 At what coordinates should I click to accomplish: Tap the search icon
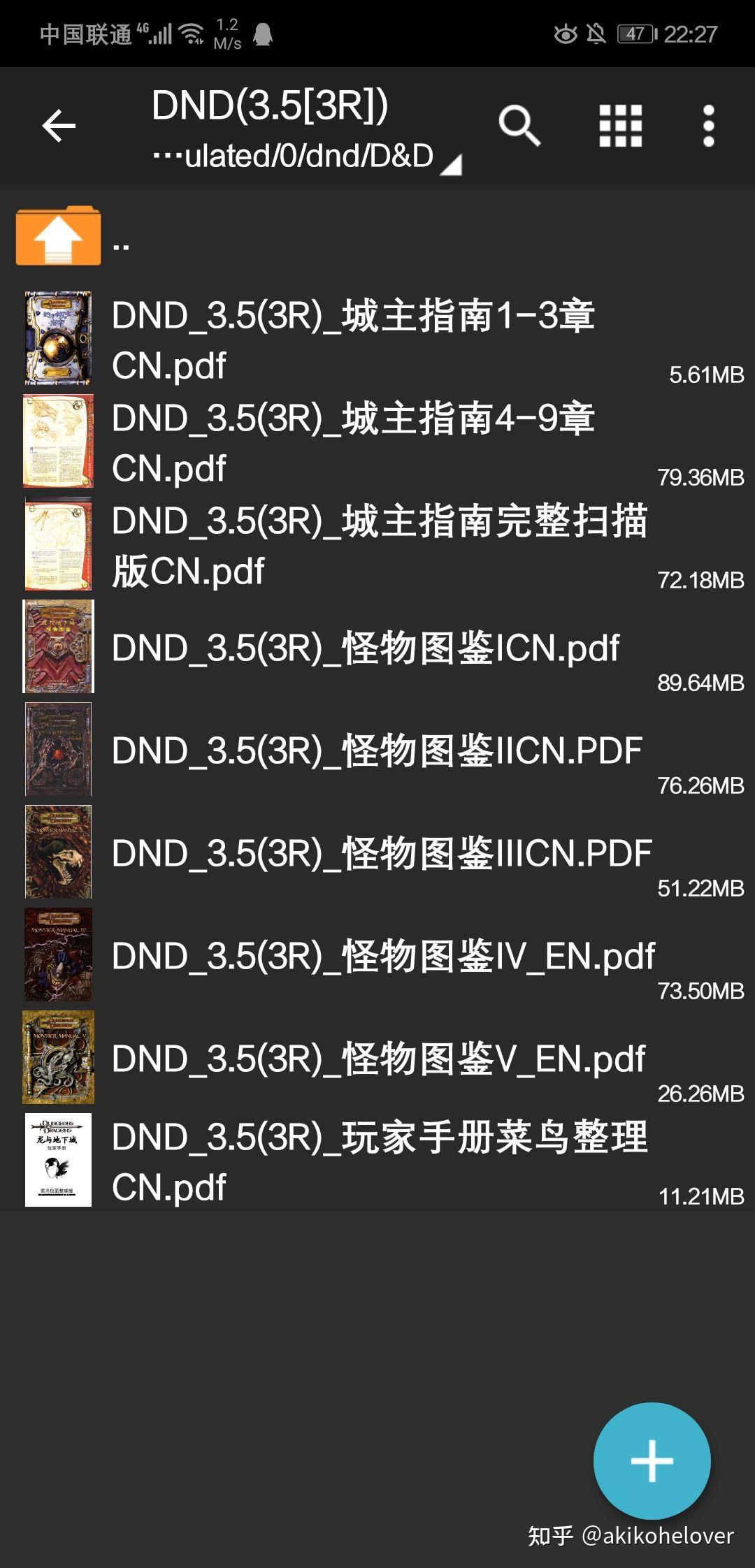pos(520,126)
